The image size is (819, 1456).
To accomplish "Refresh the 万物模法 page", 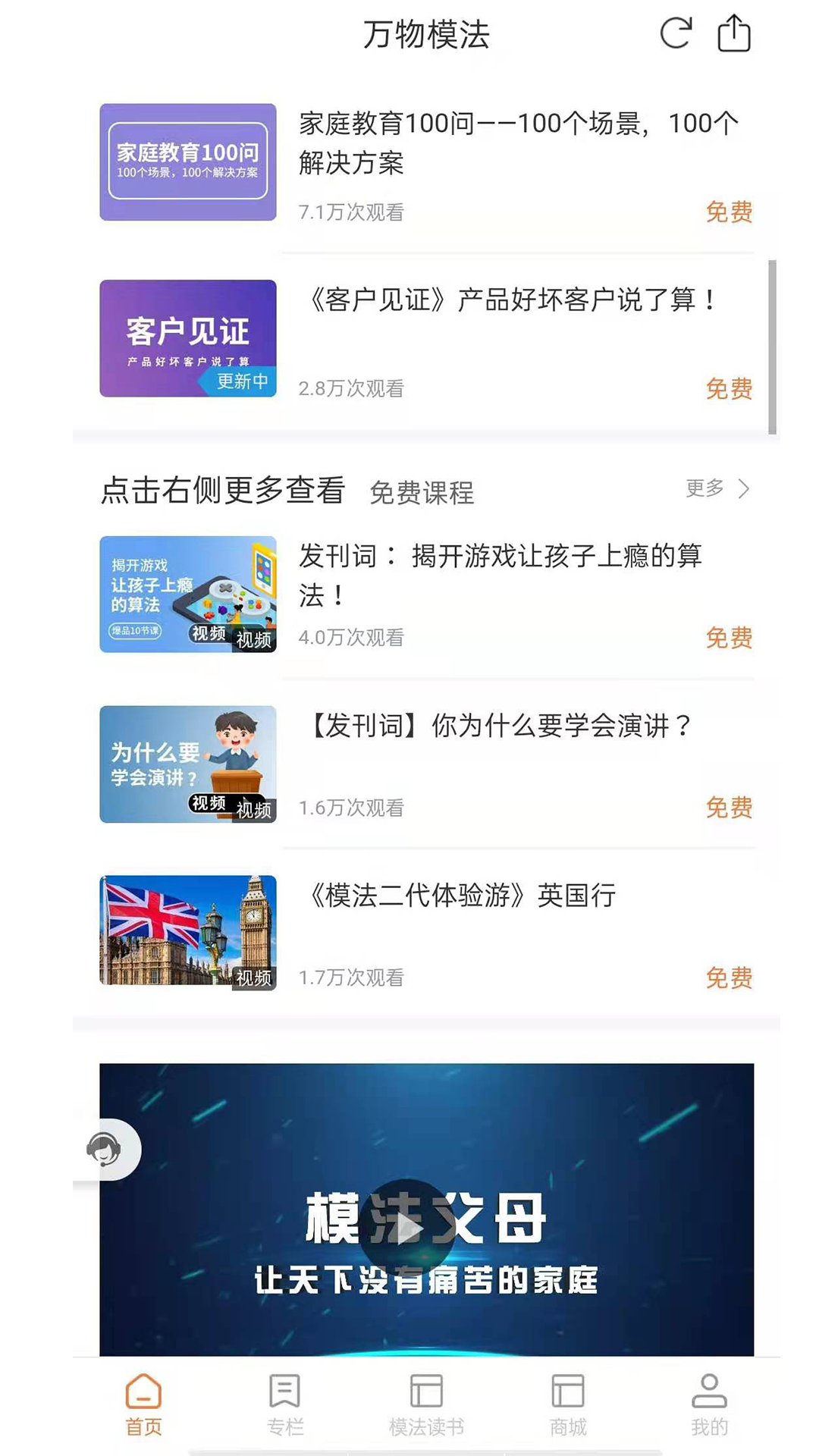I will point(675,33).
